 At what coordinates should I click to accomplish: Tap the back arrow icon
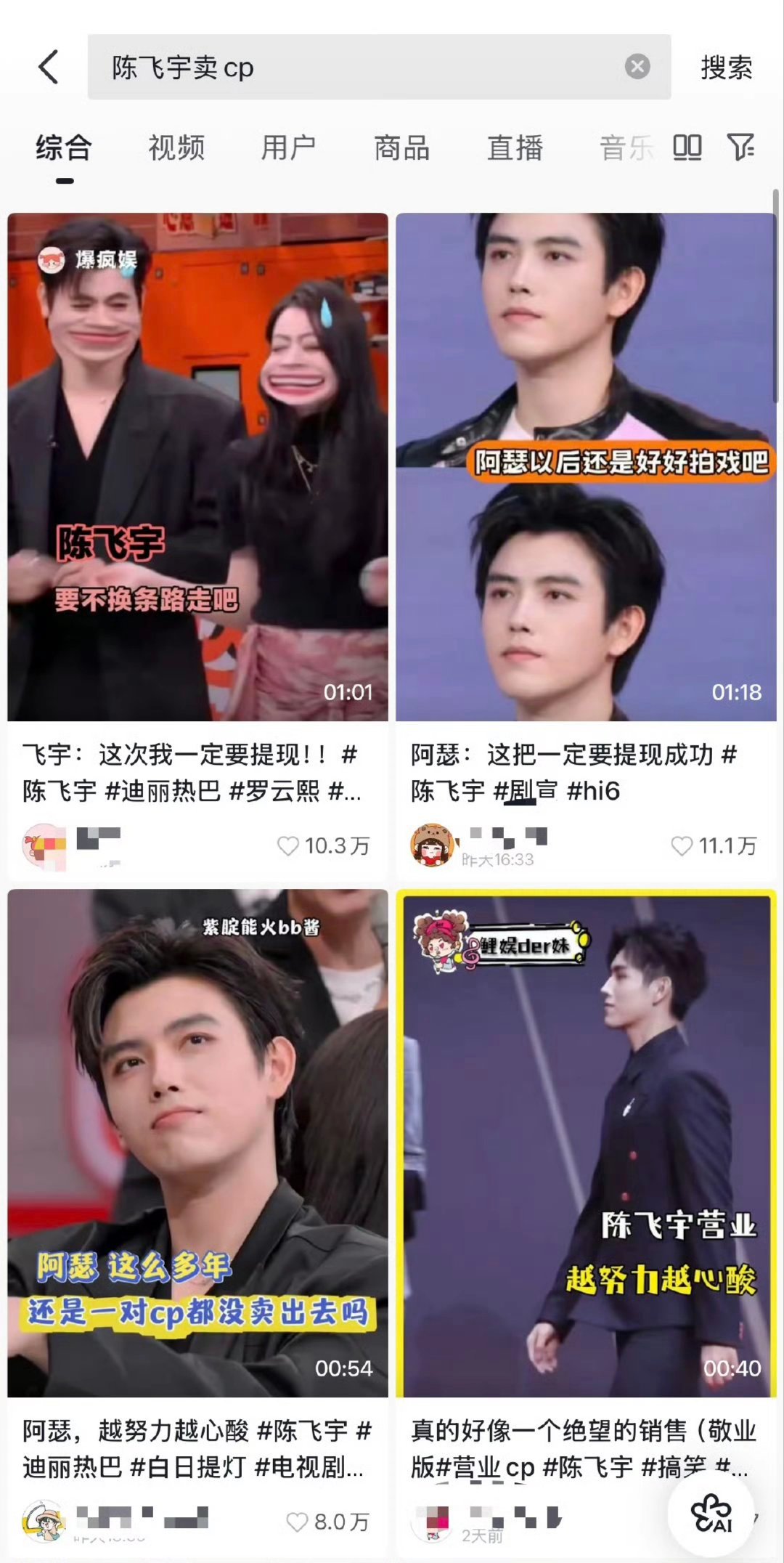[46, 68]
